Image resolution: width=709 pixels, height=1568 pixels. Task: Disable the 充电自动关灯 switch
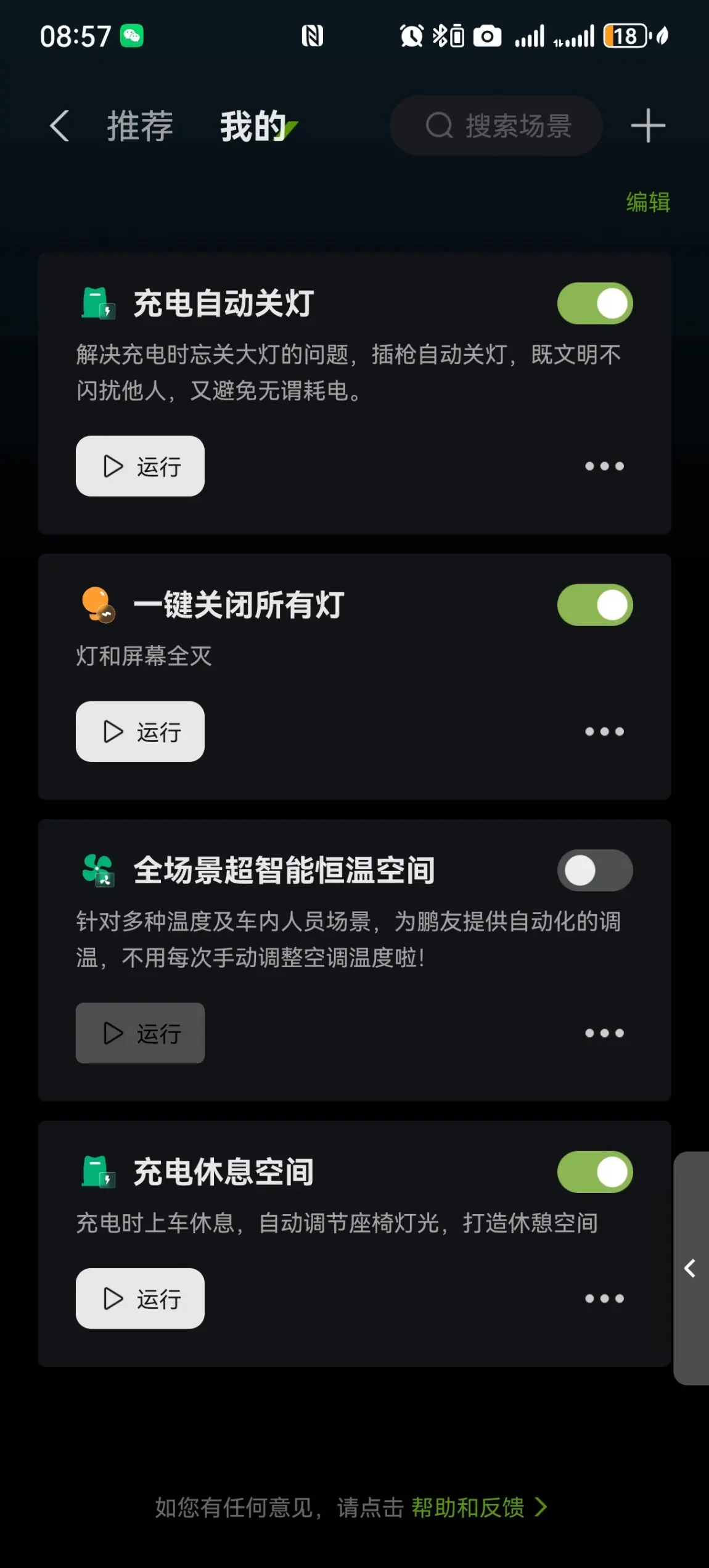coord(595,303)
